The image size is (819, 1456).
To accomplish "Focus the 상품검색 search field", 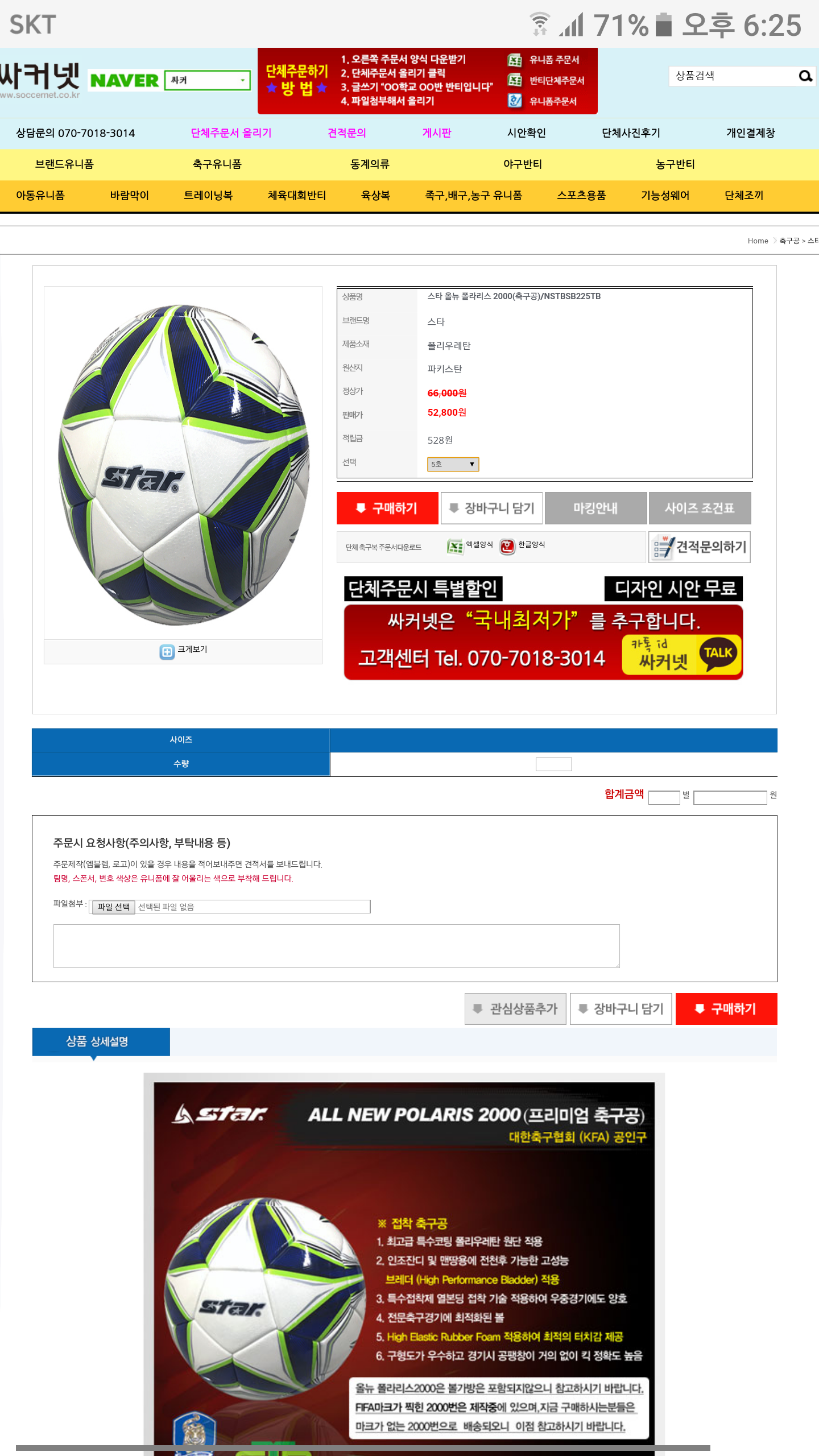I will (x=733, y=76).
